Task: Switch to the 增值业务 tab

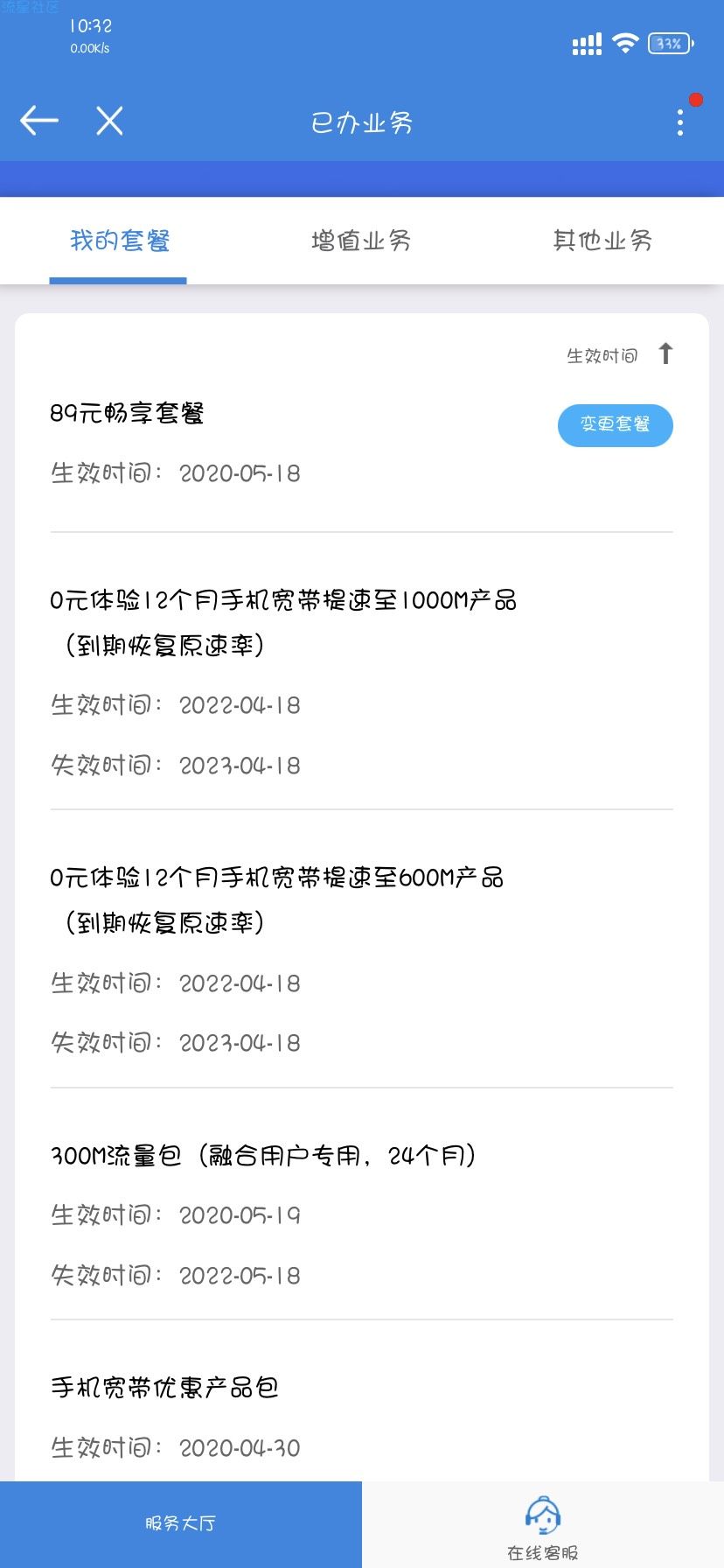Action: click(361, 241)
